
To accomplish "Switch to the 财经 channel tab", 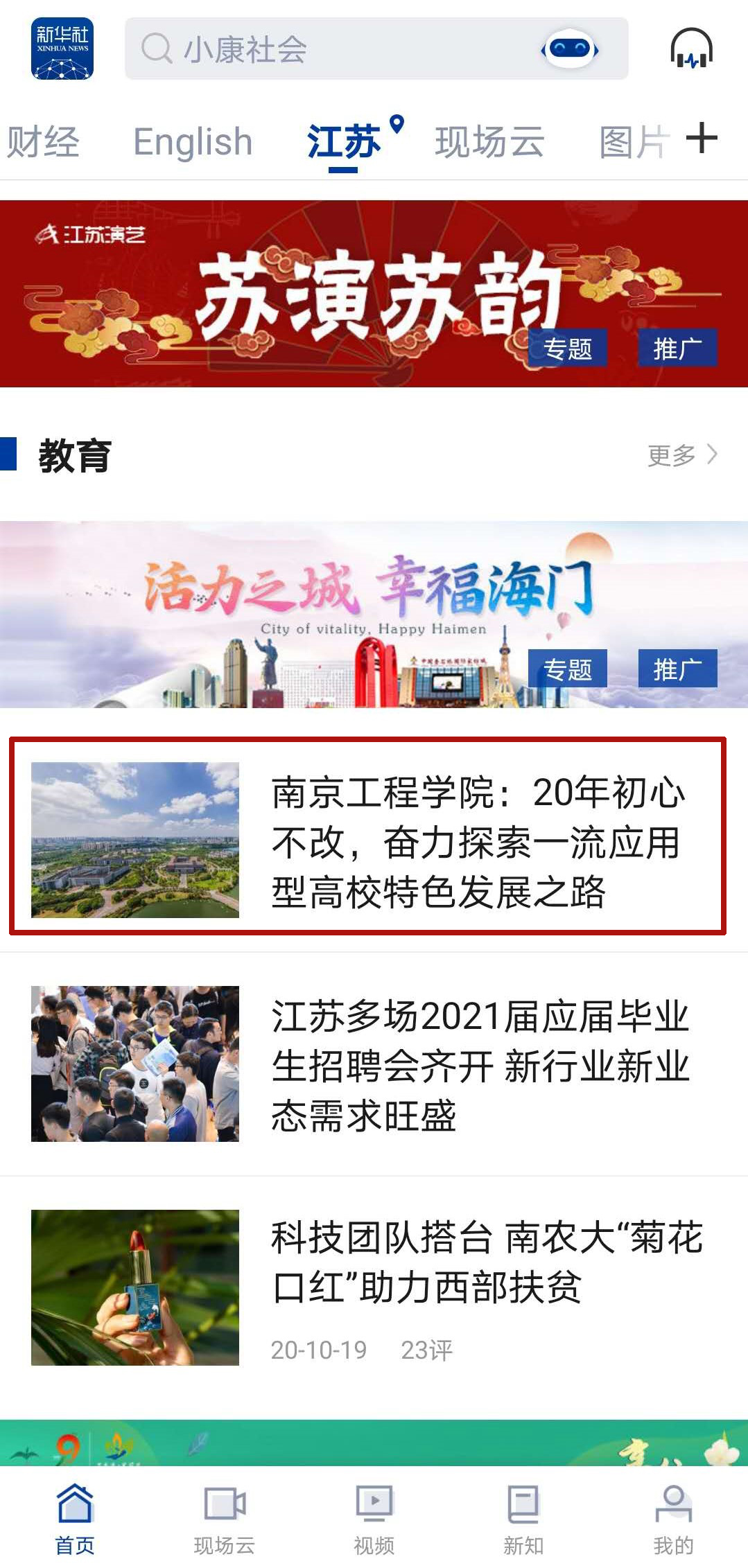I will (43, 142).
